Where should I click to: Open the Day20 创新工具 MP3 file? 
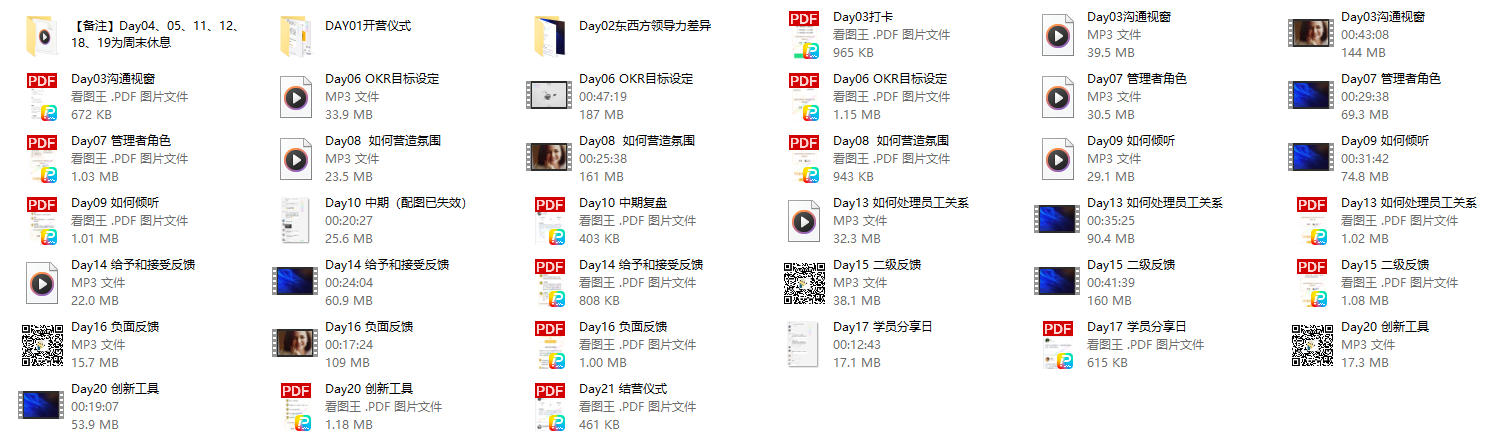click(x=1312, y=345)
